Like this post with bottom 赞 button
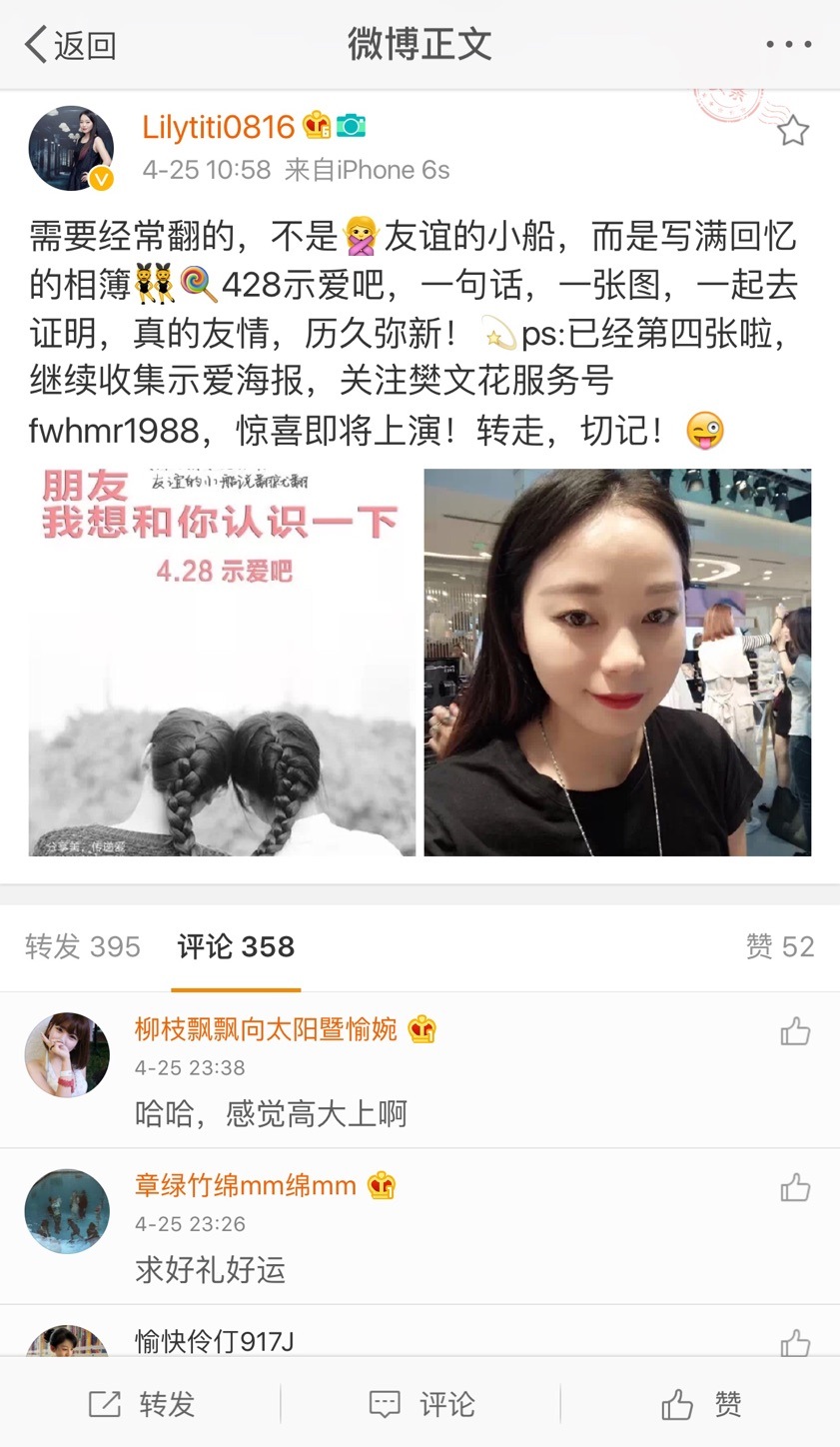The image size is (840, 1447). click(x=700, y=1404)
